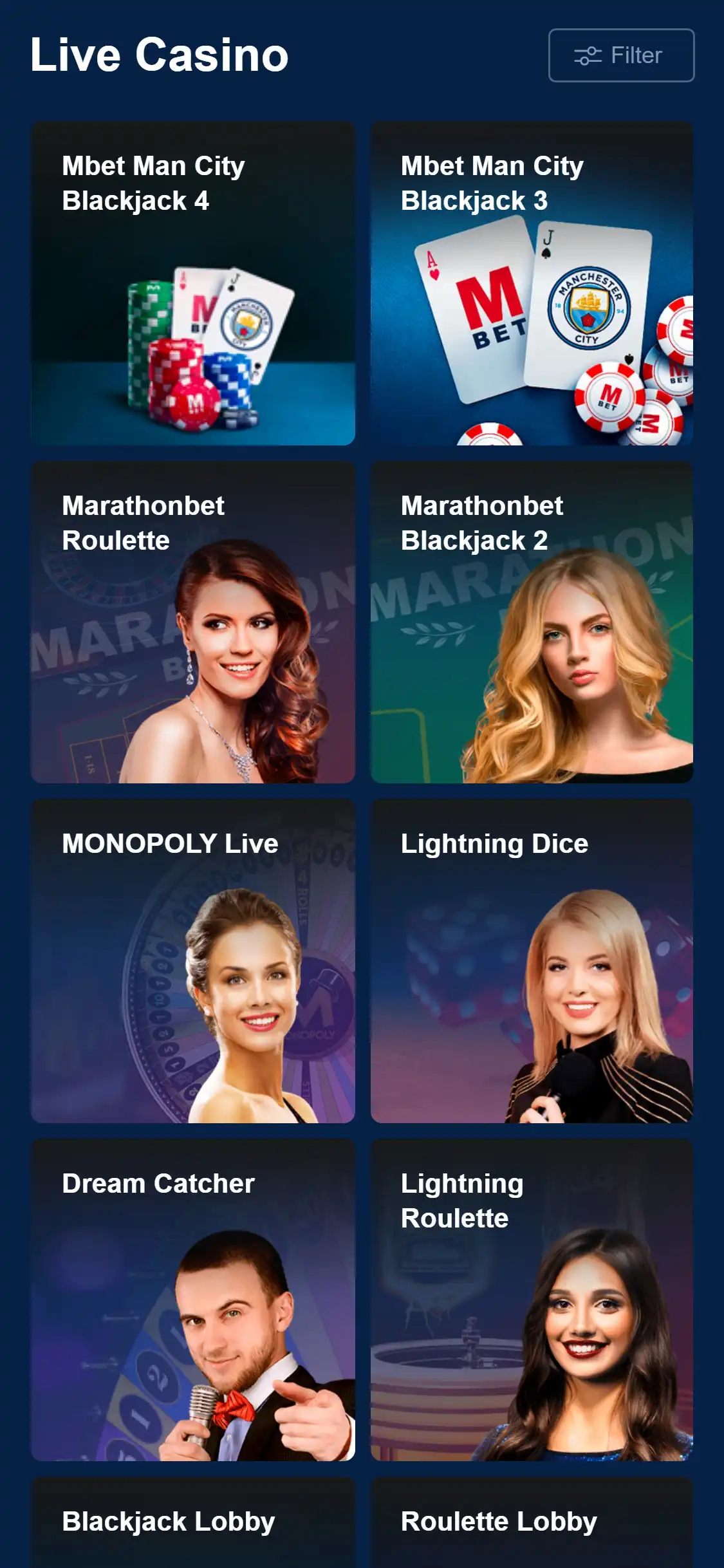This screenshot has height=1568, width=724.
Task: Select Marathonbet Blackjack 2 tile
Action: (532, 622)
